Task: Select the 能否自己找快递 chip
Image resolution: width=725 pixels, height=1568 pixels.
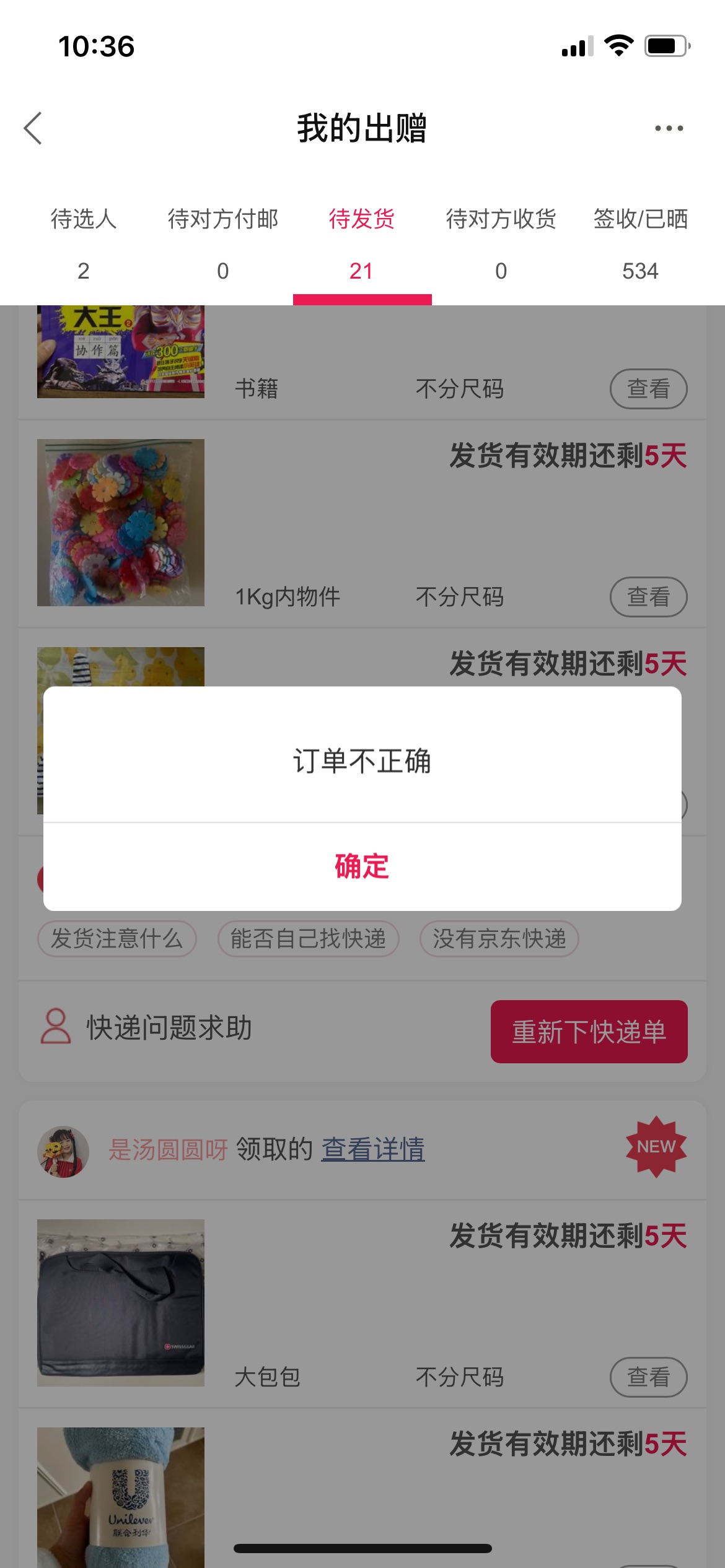Action: (309, 939)
